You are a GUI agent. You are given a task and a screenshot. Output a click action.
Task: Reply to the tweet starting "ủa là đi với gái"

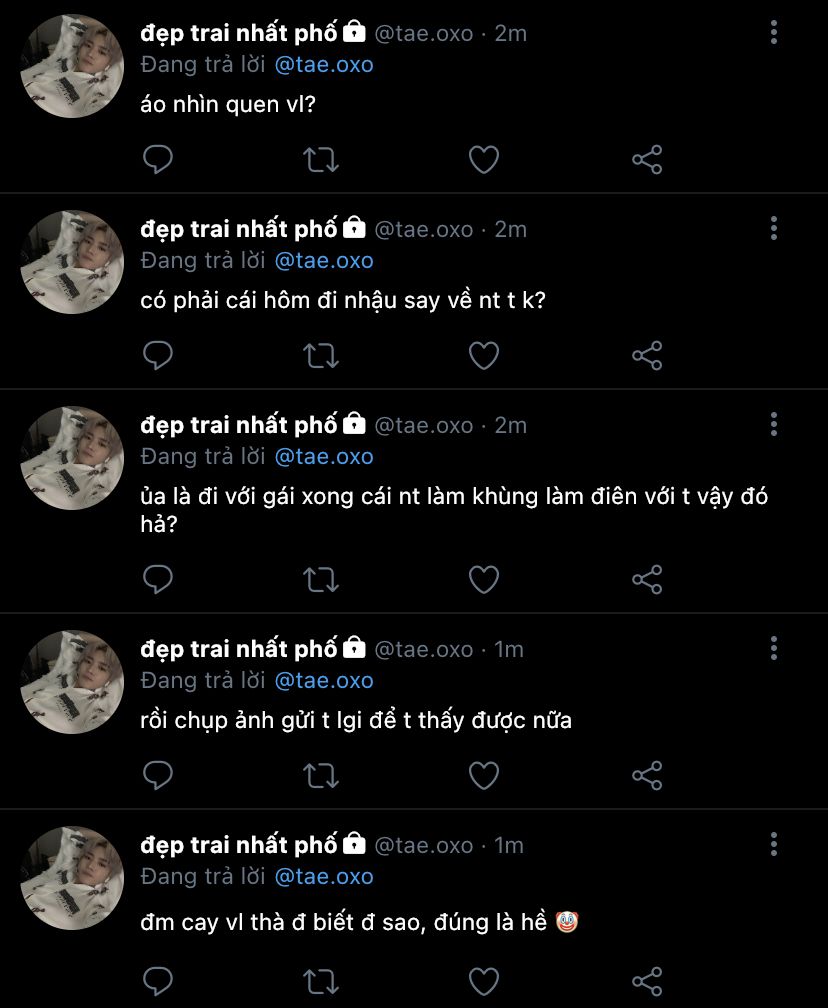[x=158, y=579]
